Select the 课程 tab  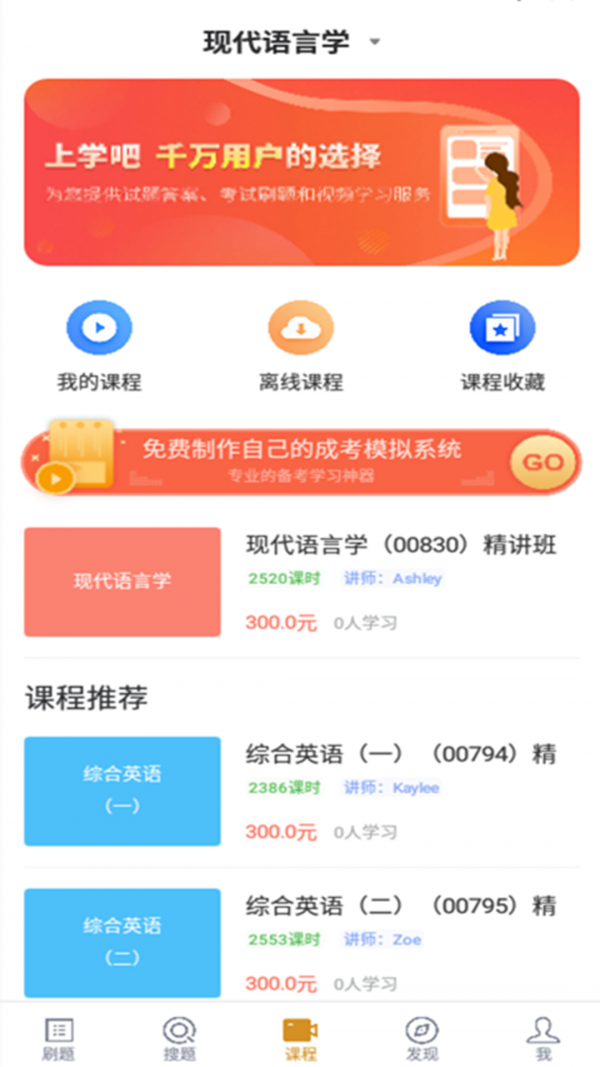pos(300,1038)
